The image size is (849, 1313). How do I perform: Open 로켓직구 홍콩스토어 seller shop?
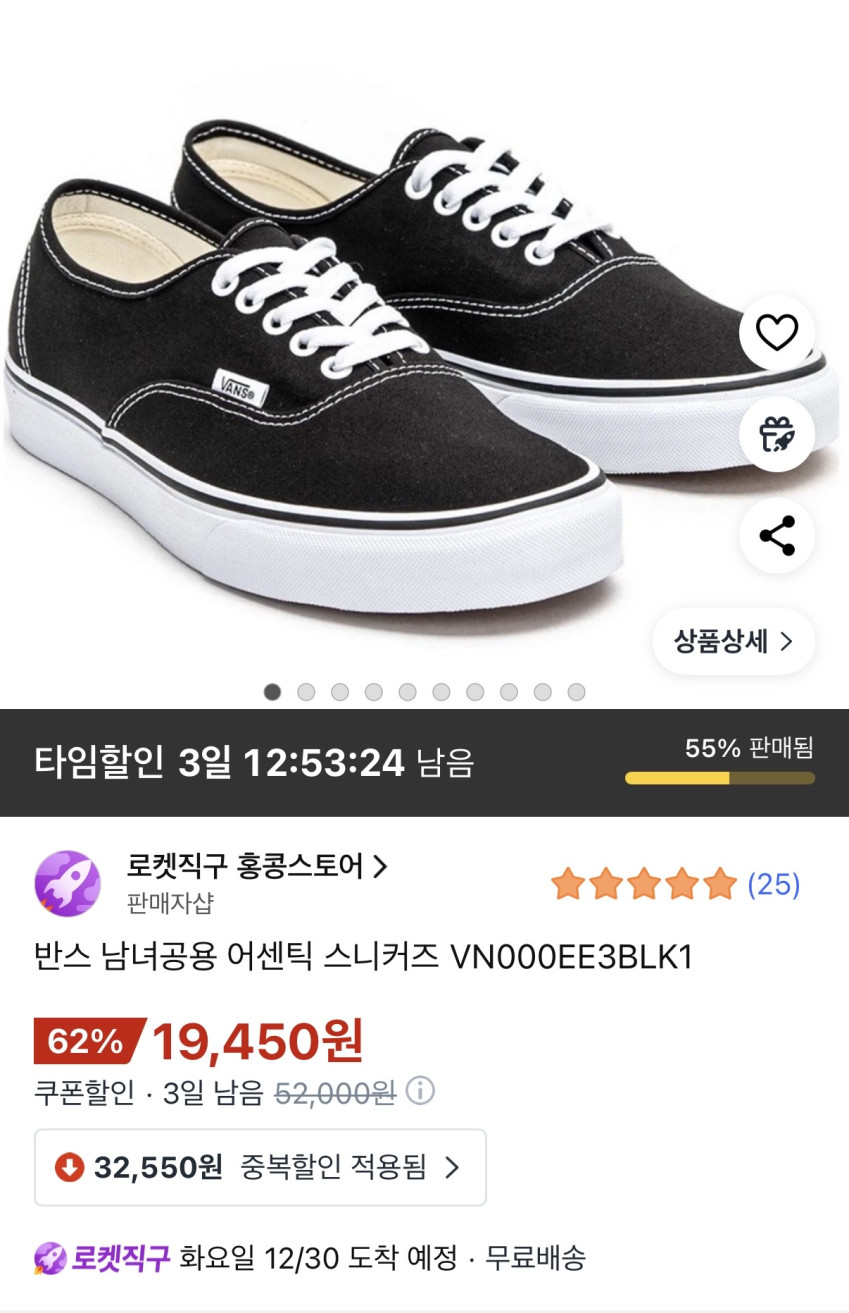(x=257, y=866)
